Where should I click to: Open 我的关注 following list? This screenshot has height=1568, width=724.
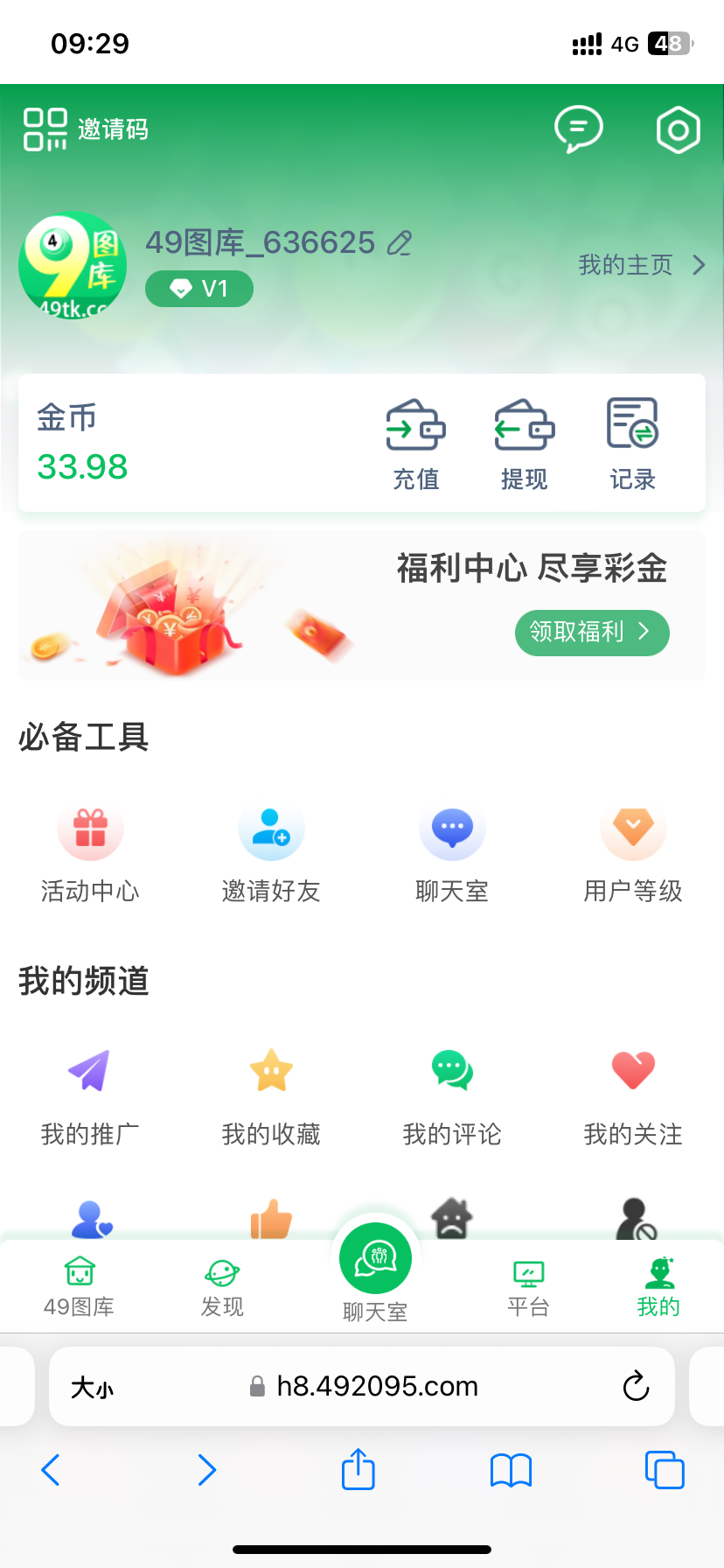[x=633, y=1095]
